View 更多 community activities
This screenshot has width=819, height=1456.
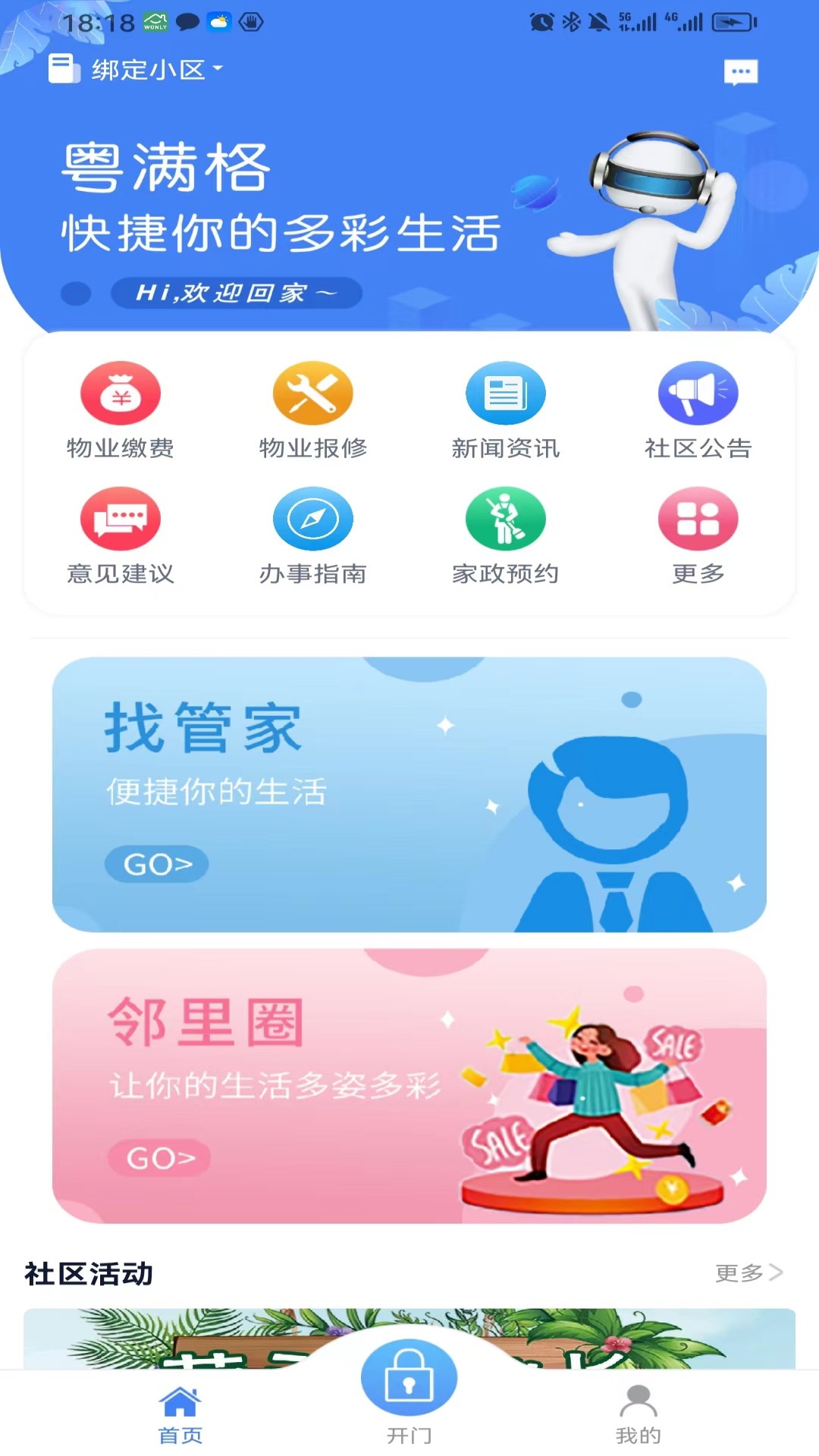(x=748, y=1272)
